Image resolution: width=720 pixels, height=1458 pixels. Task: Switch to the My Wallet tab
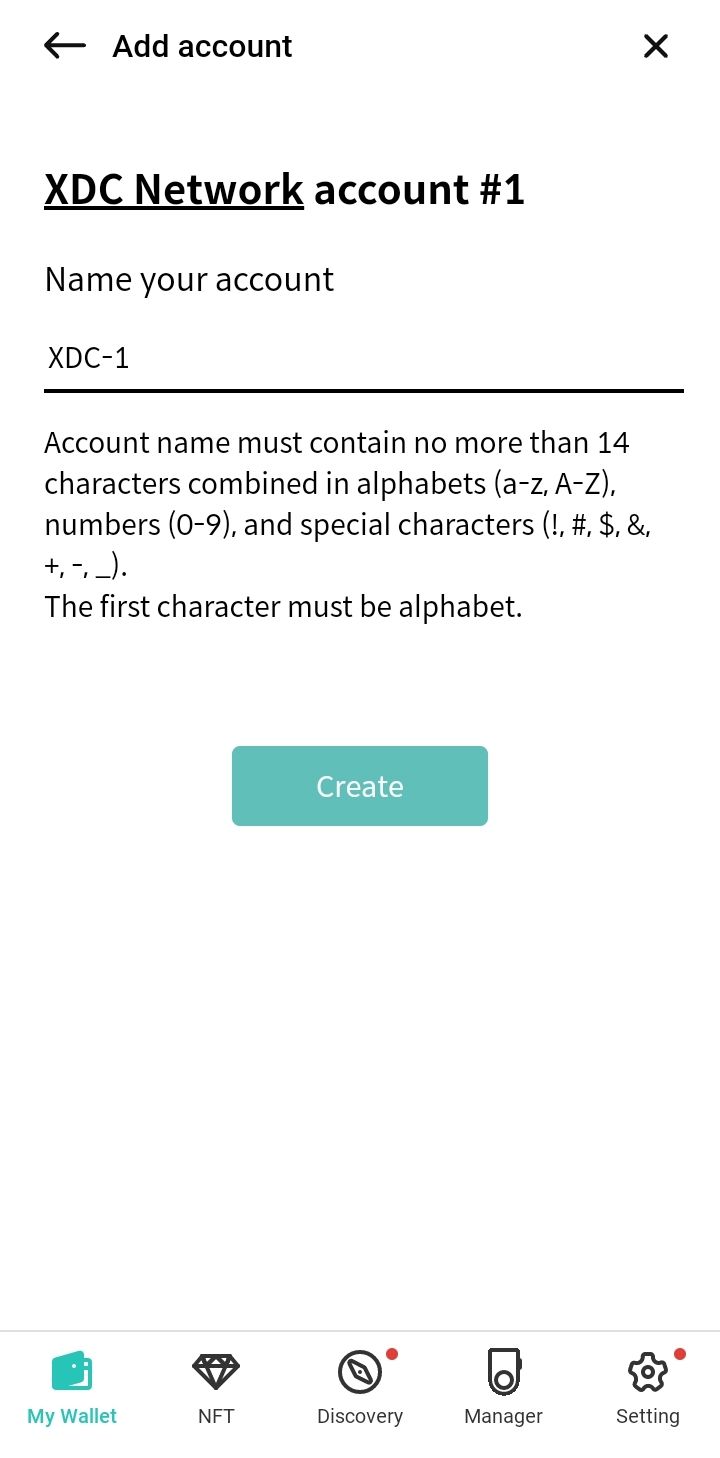[72, 1387]
